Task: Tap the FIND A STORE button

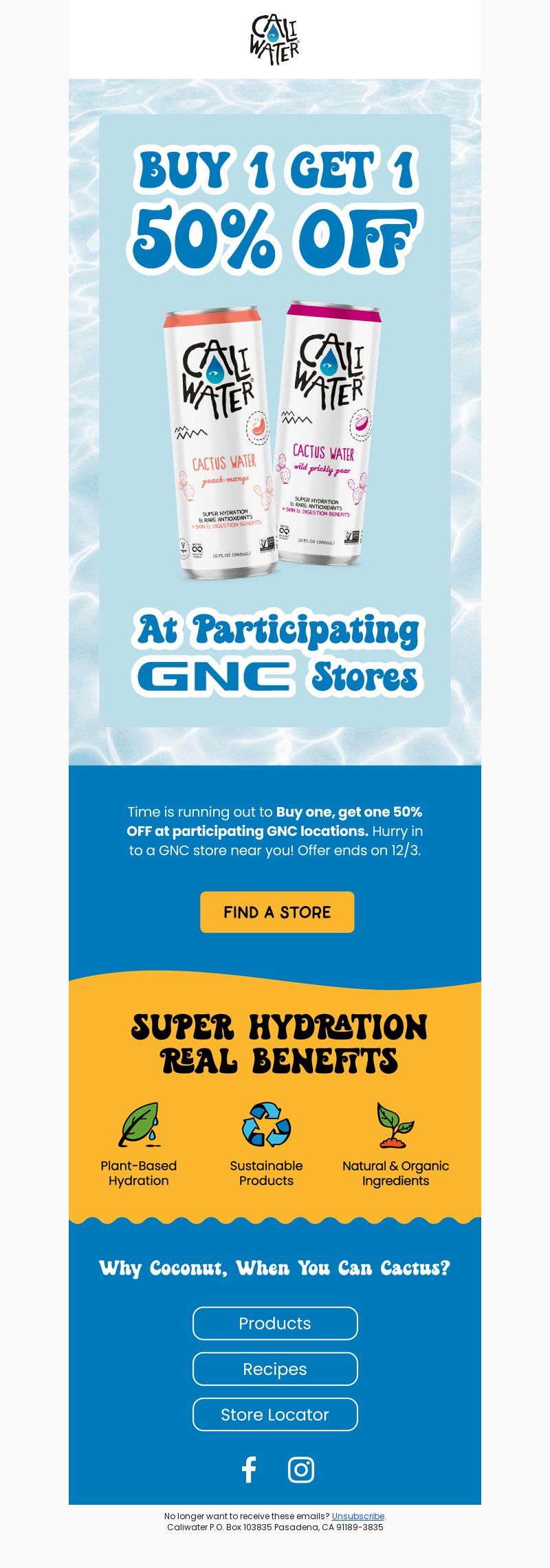Action: [x=277, y=912]
